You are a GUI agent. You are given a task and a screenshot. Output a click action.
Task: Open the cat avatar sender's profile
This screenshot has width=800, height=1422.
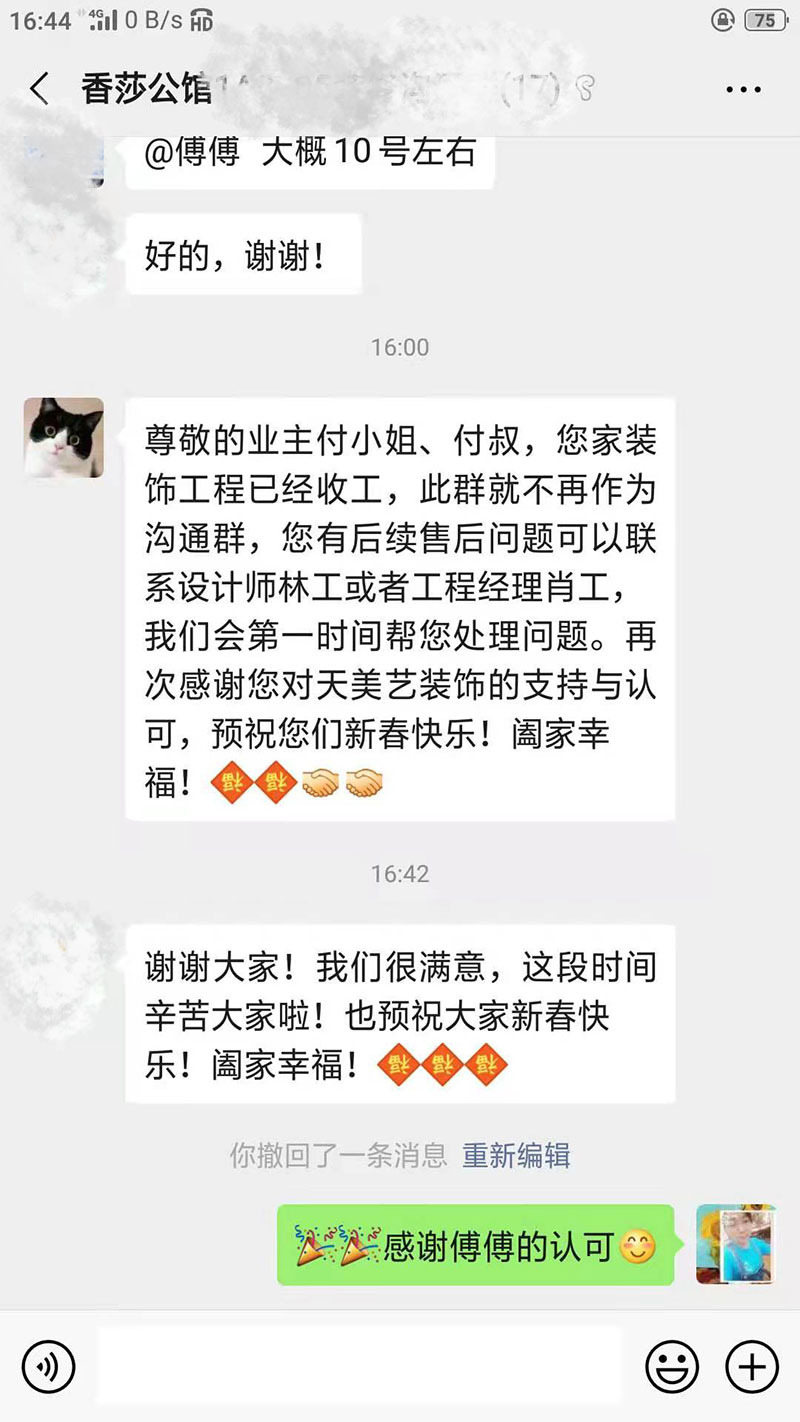tap(64, 437)
